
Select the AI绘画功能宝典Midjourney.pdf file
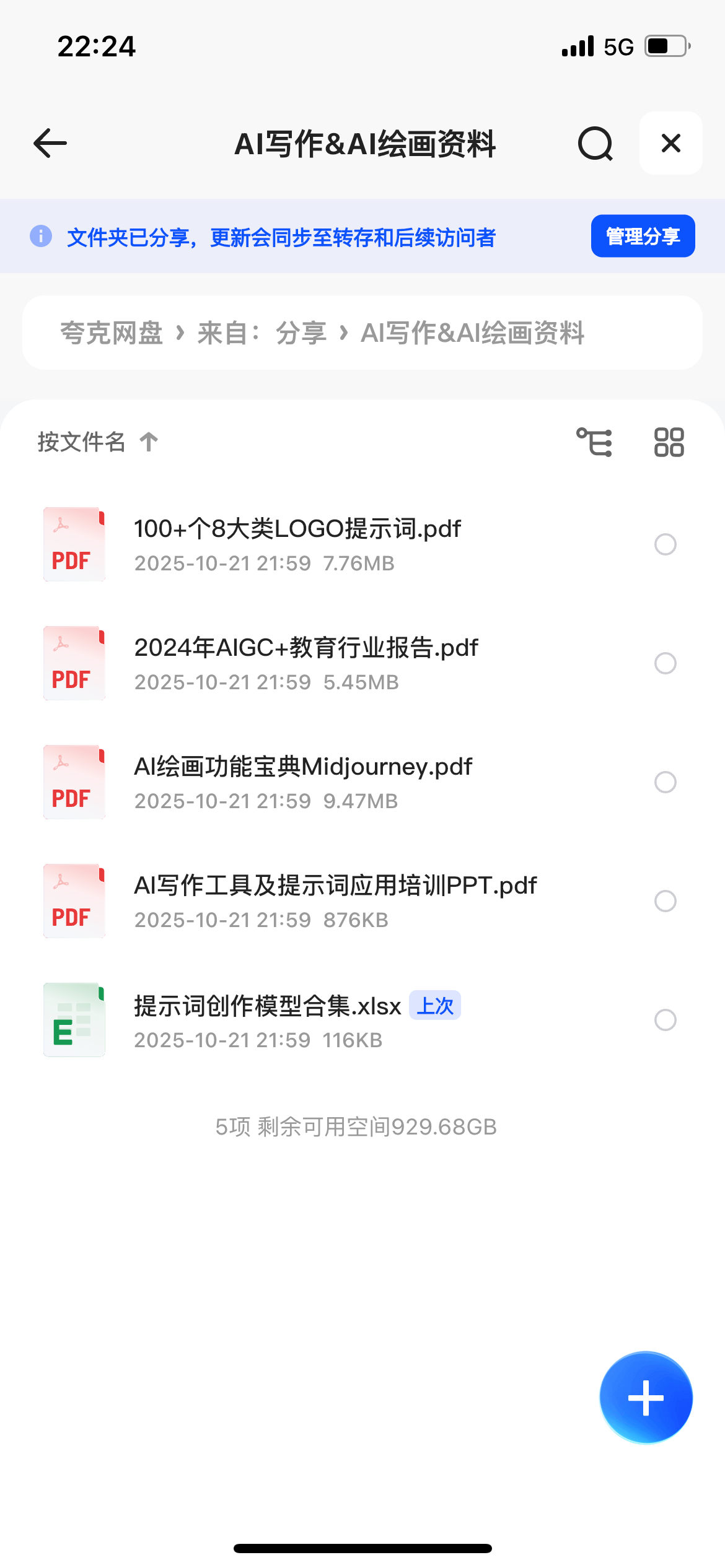coord(666,782)
